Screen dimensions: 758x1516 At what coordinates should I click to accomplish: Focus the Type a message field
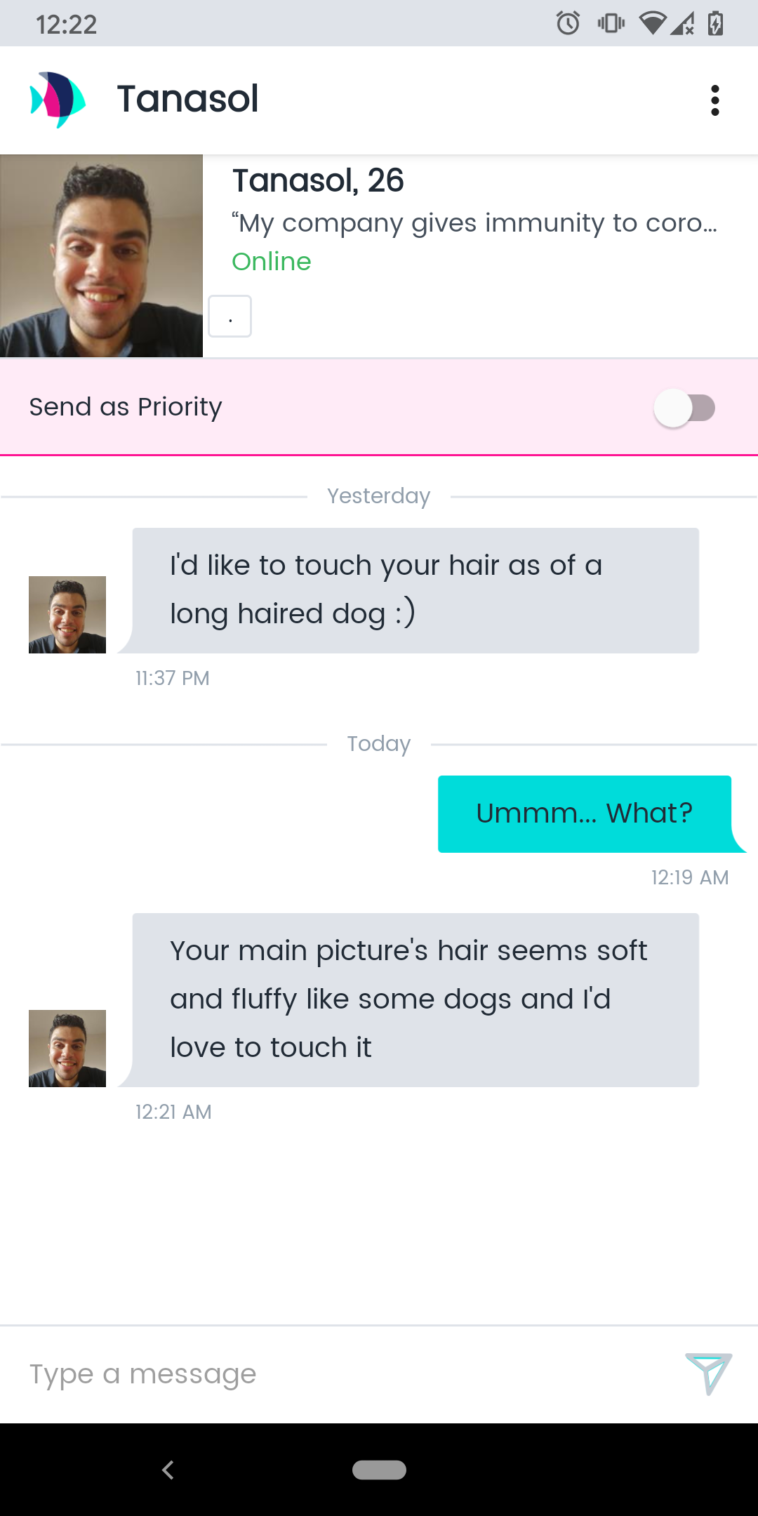click(x=340, y=1374)
